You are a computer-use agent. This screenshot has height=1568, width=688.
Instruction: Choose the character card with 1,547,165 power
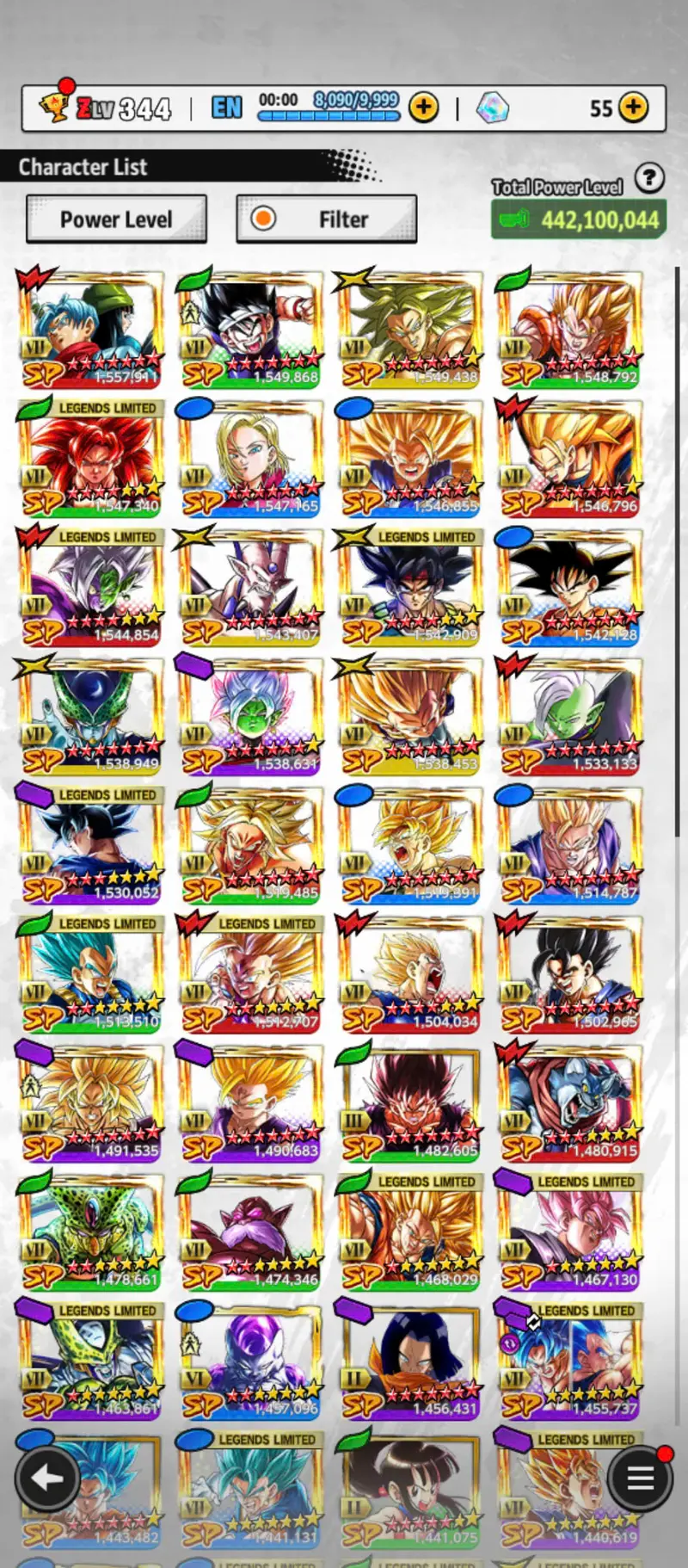[x=249, y=458]
